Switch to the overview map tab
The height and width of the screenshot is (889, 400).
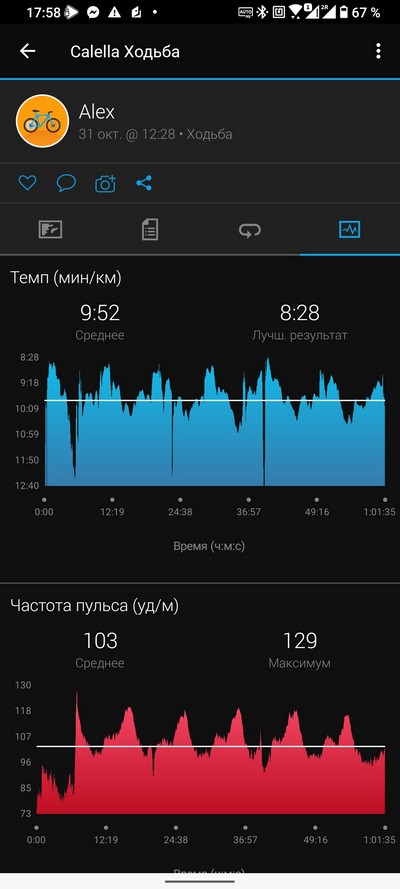click(50, 230)
